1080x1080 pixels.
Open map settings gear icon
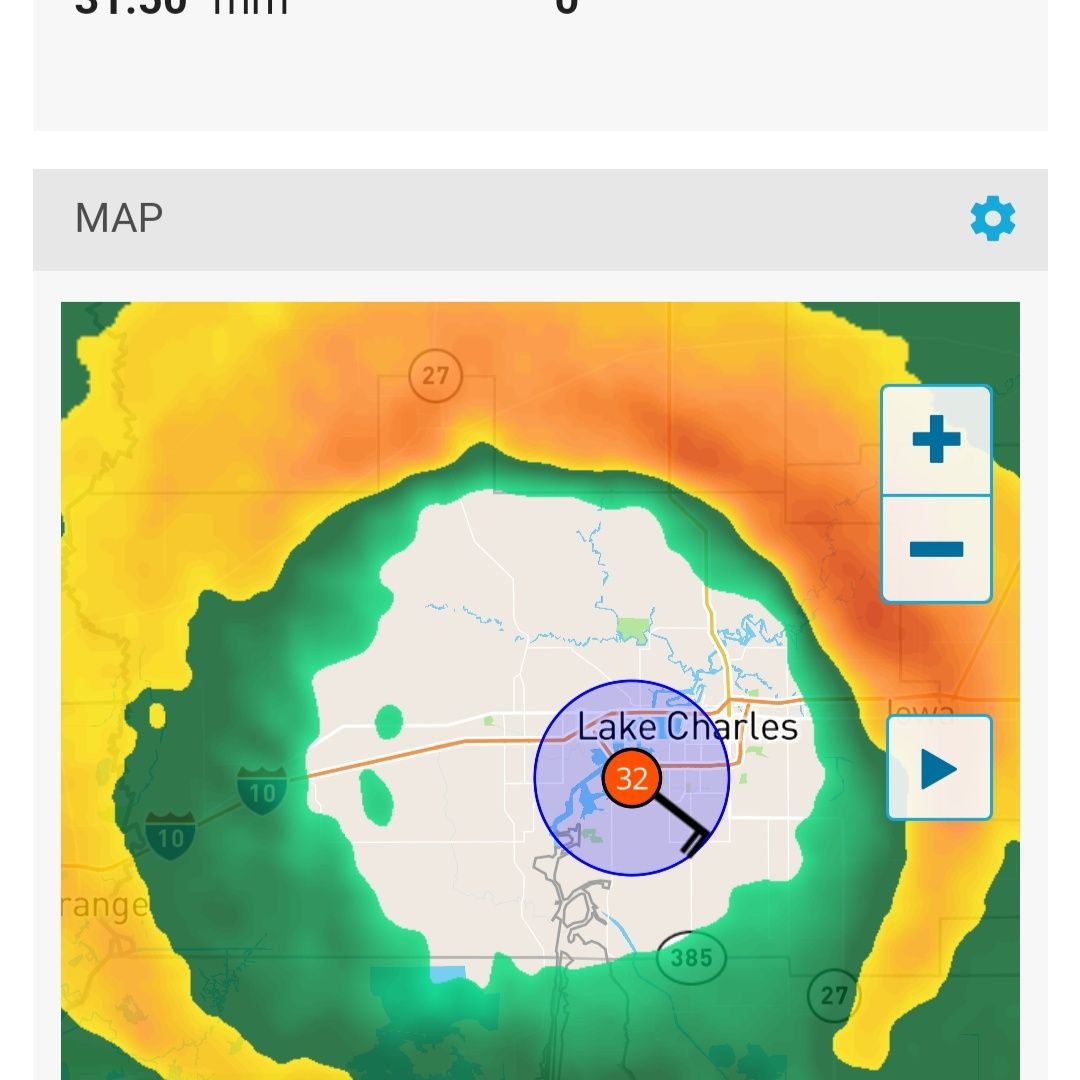pos(992,218)
